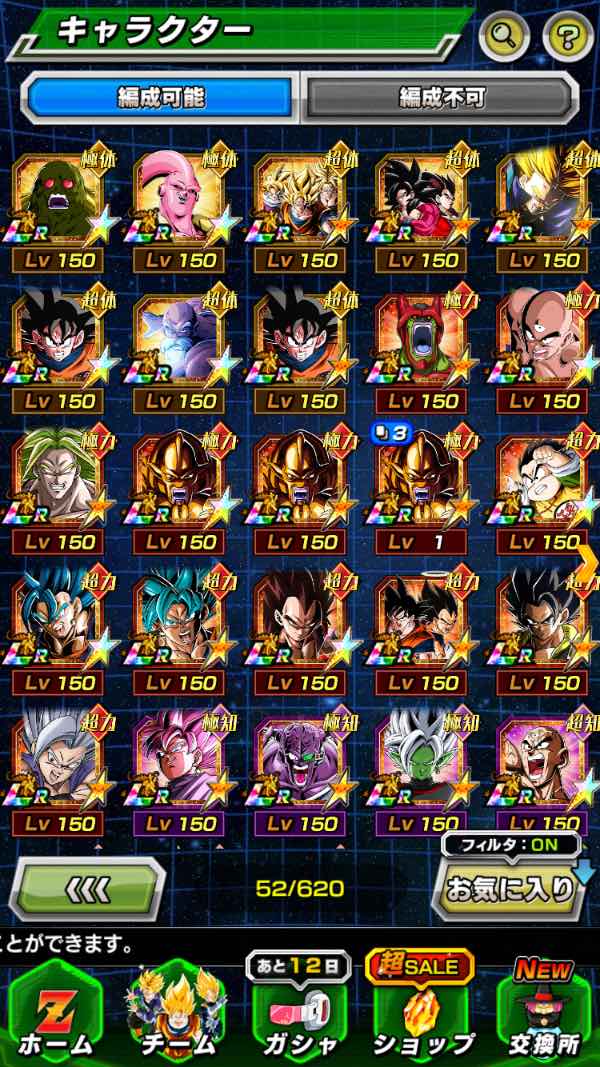Switch to the 編成不可 tab
This screenshot has width=600, height=1067.
[x=441, y=98]
